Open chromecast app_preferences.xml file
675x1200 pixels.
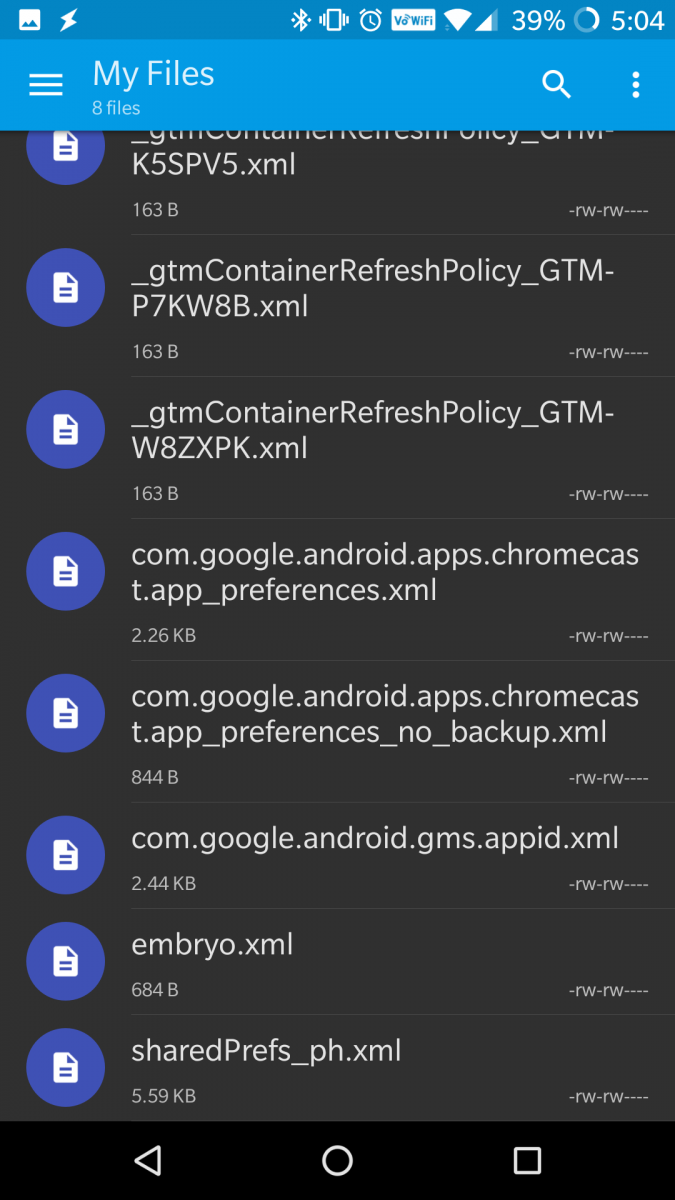337,589
